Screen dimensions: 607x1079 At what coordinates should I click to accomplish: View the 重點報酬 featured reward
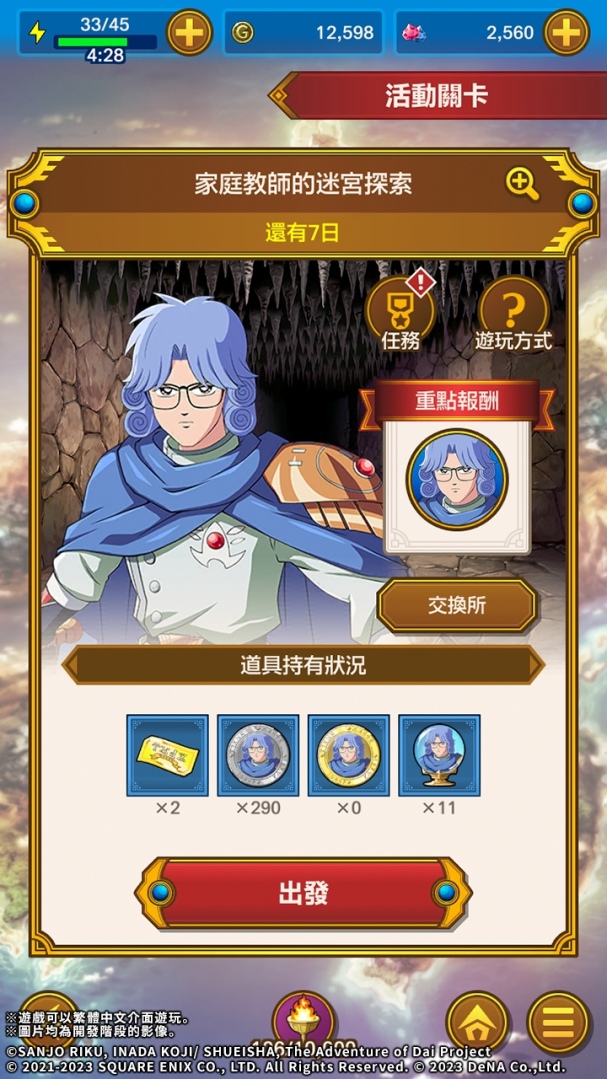457,480
